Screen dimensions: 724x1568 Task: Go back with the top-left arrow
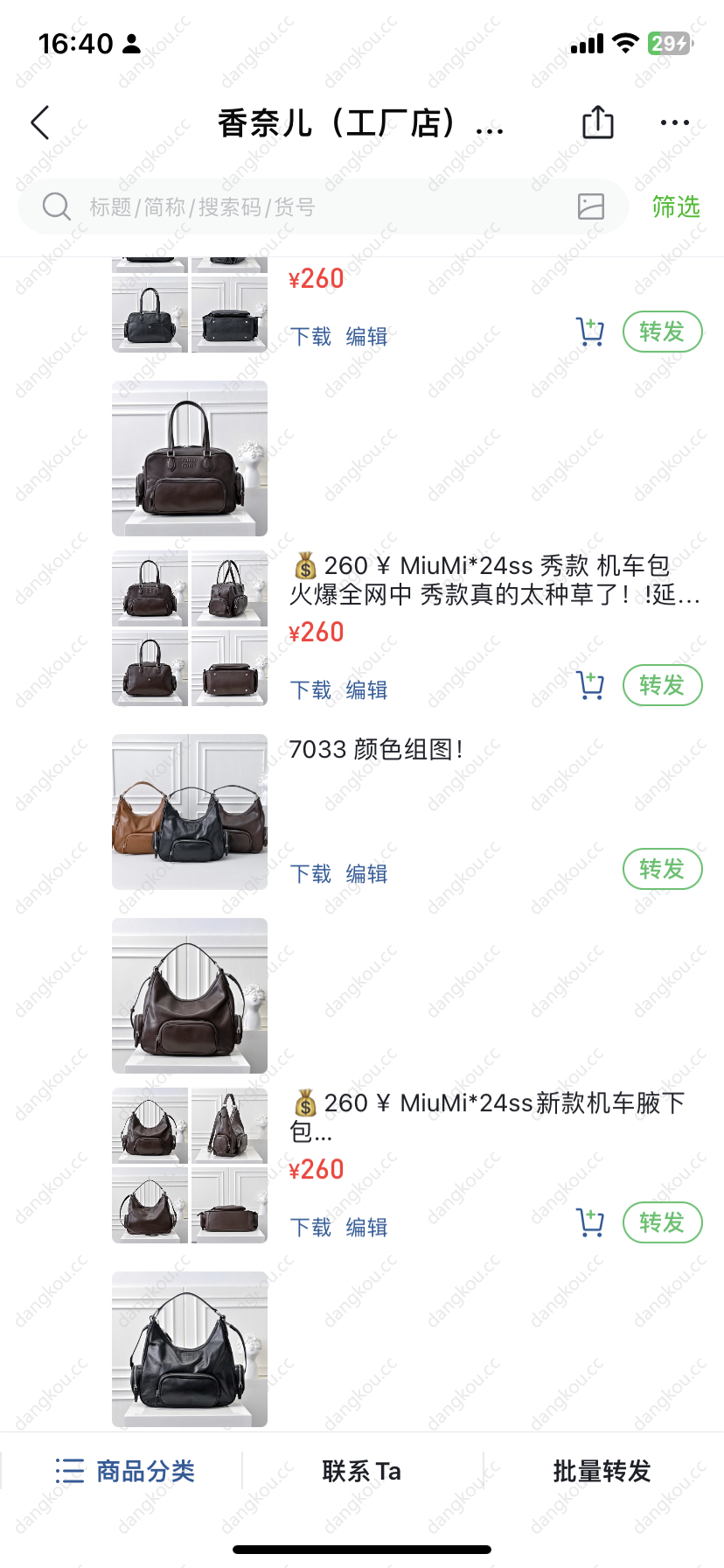41,123
